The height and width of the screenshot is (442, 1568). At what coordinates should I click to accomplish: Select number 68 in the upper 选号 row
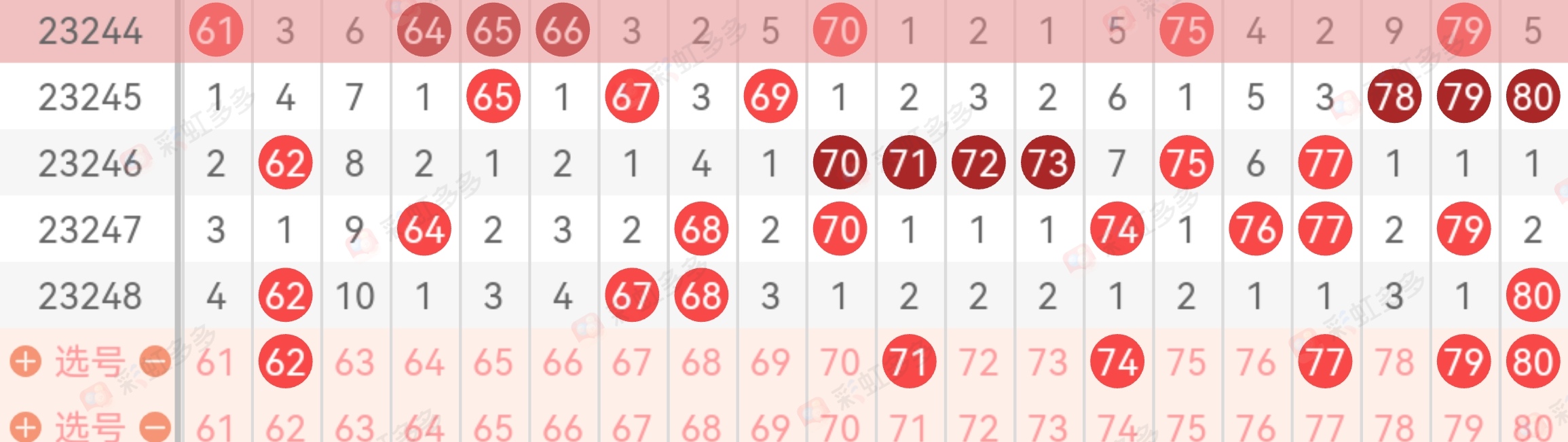click(x=701, y=362)
